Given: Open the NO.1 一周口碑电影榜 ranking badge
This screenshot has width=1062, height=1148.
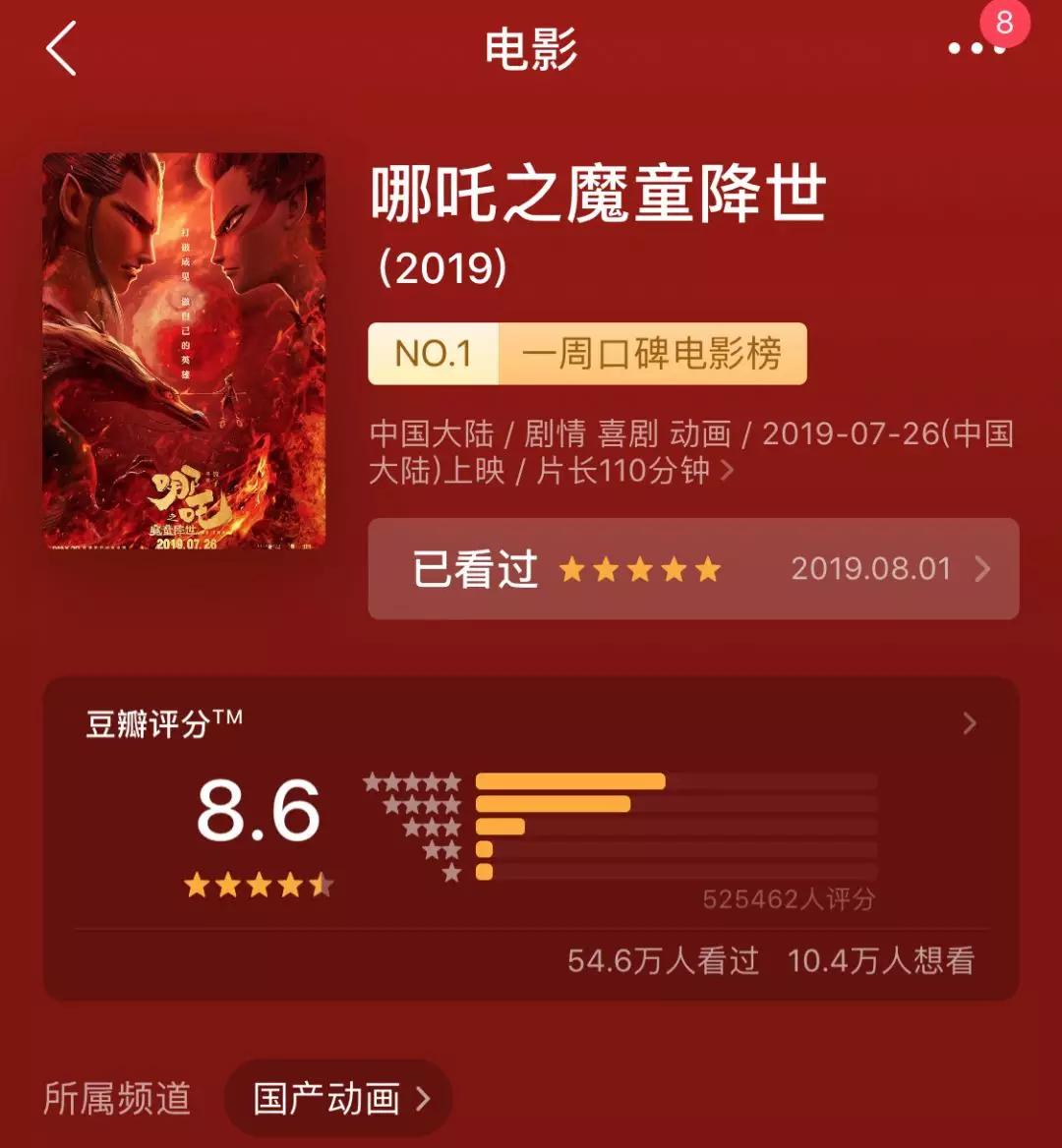Looking at the screenshot, I should 587,354.
